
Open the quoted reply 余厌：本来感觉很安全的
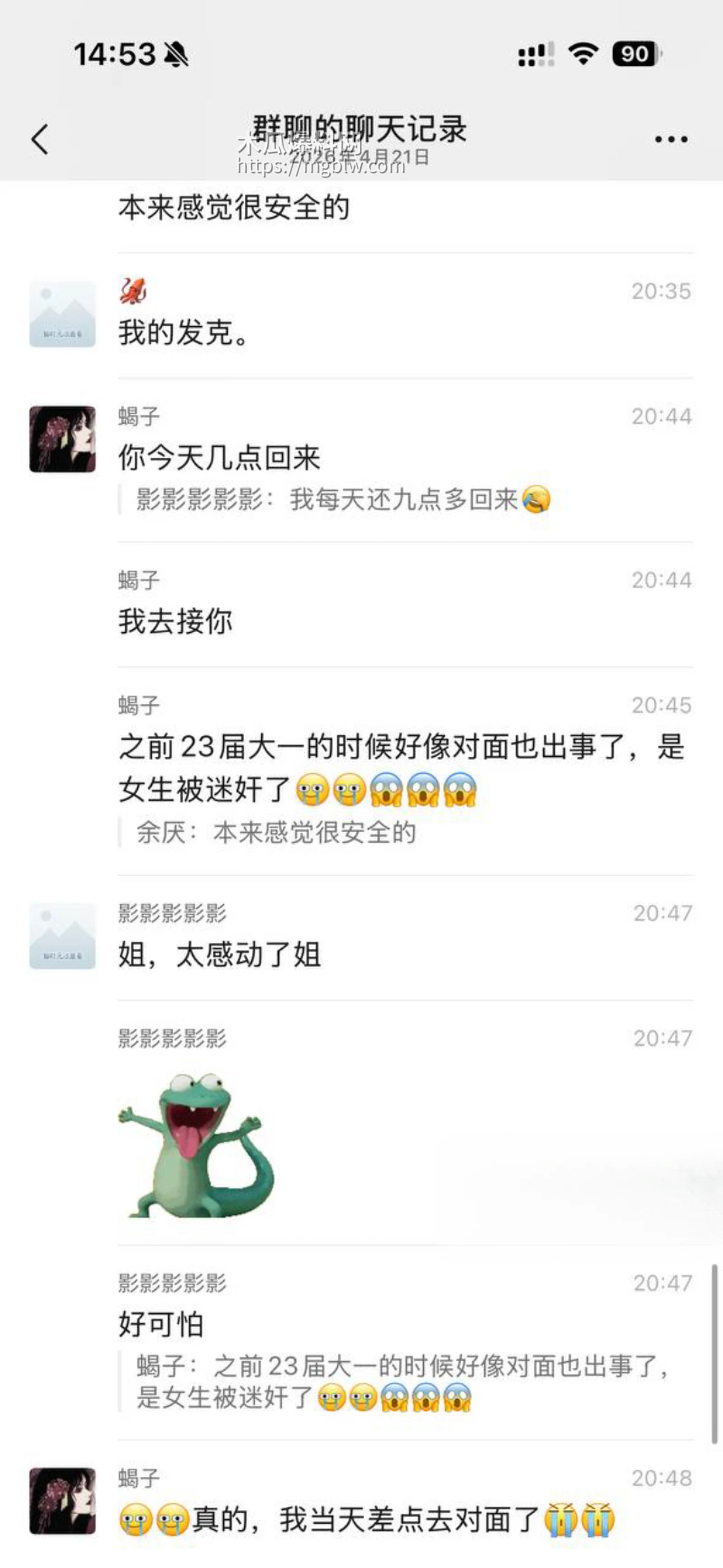click(268, 835)
